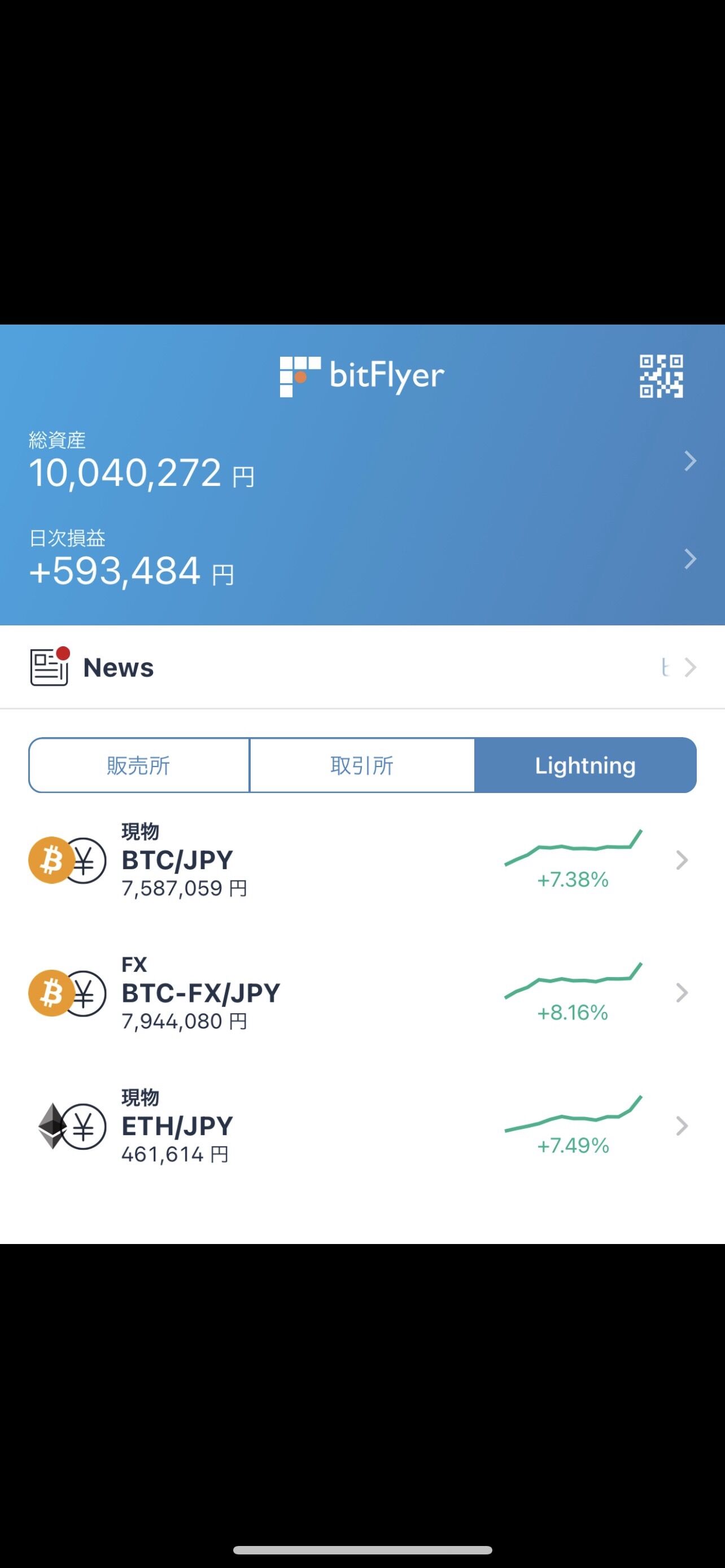Viewport: 725px width, 1568px height.
Task: Switch to the 販売所 tab
Action: tap(139, 765)
